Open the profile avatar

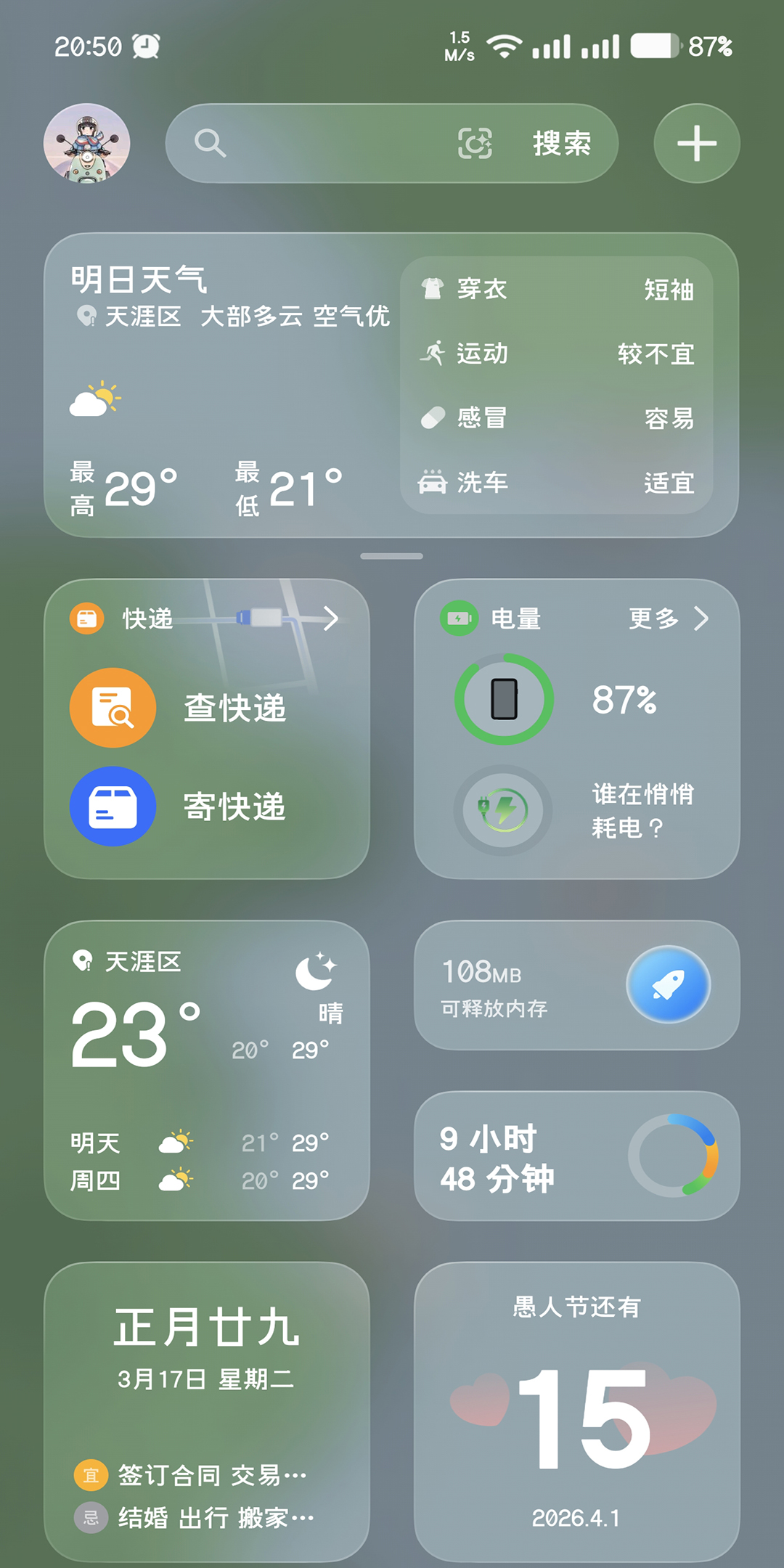click(x=87, y=143)
